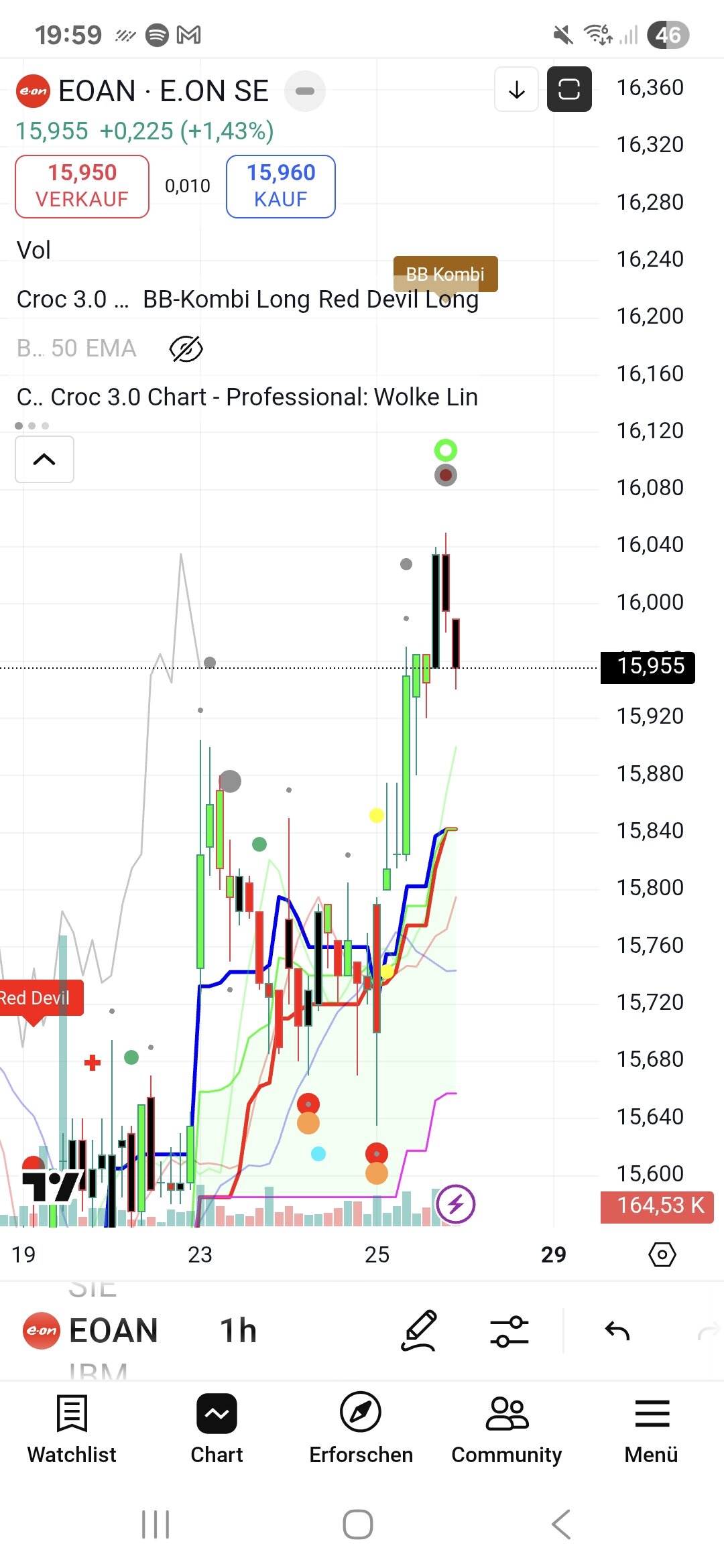Switch to the Erforschen tab

(361, 1427)
